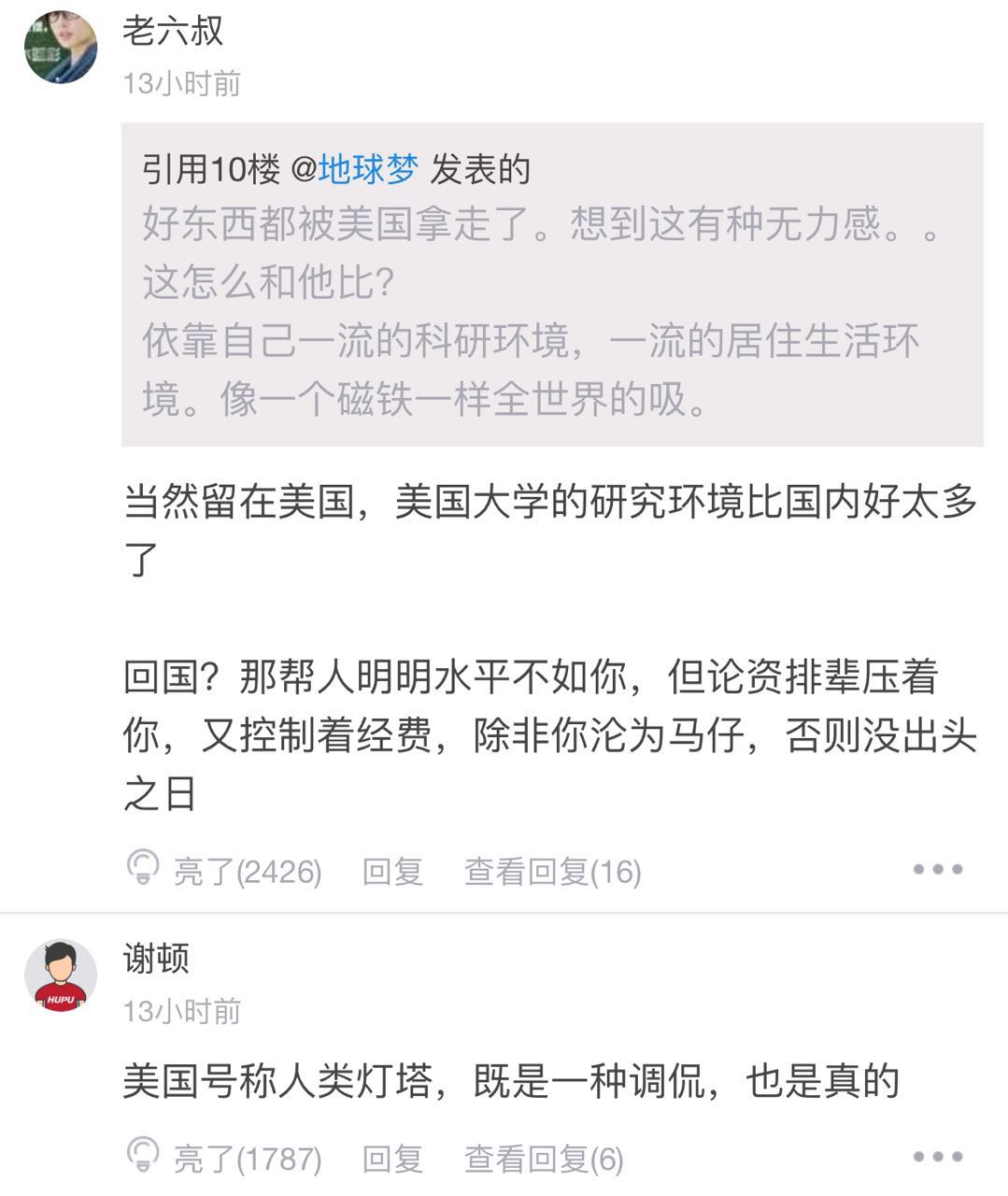Like 老六叔's comment with 亮了(2426)
The height and width of the screenshot is (1196, 1008).
[224, 871]
